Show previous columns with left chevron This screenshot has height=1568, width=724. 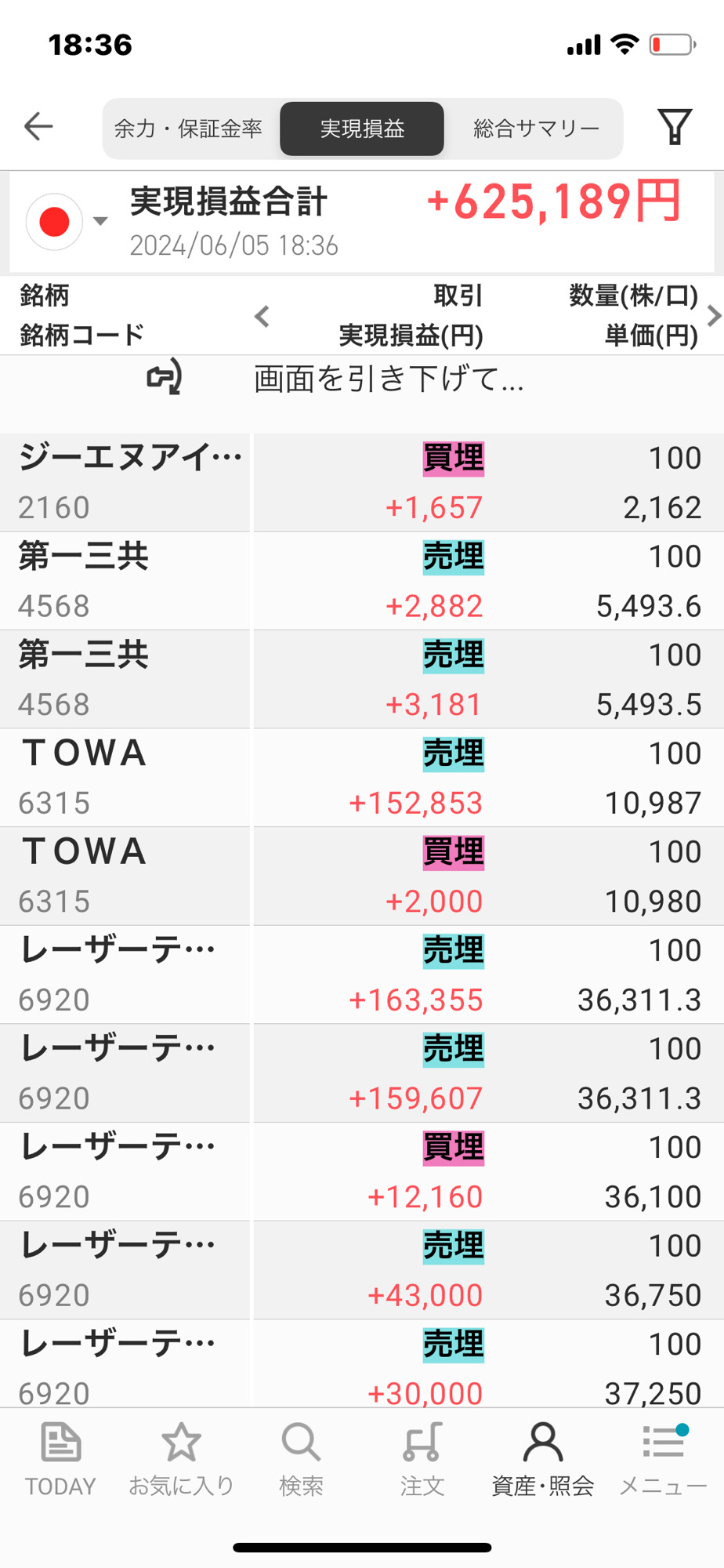tap(262, 317)
